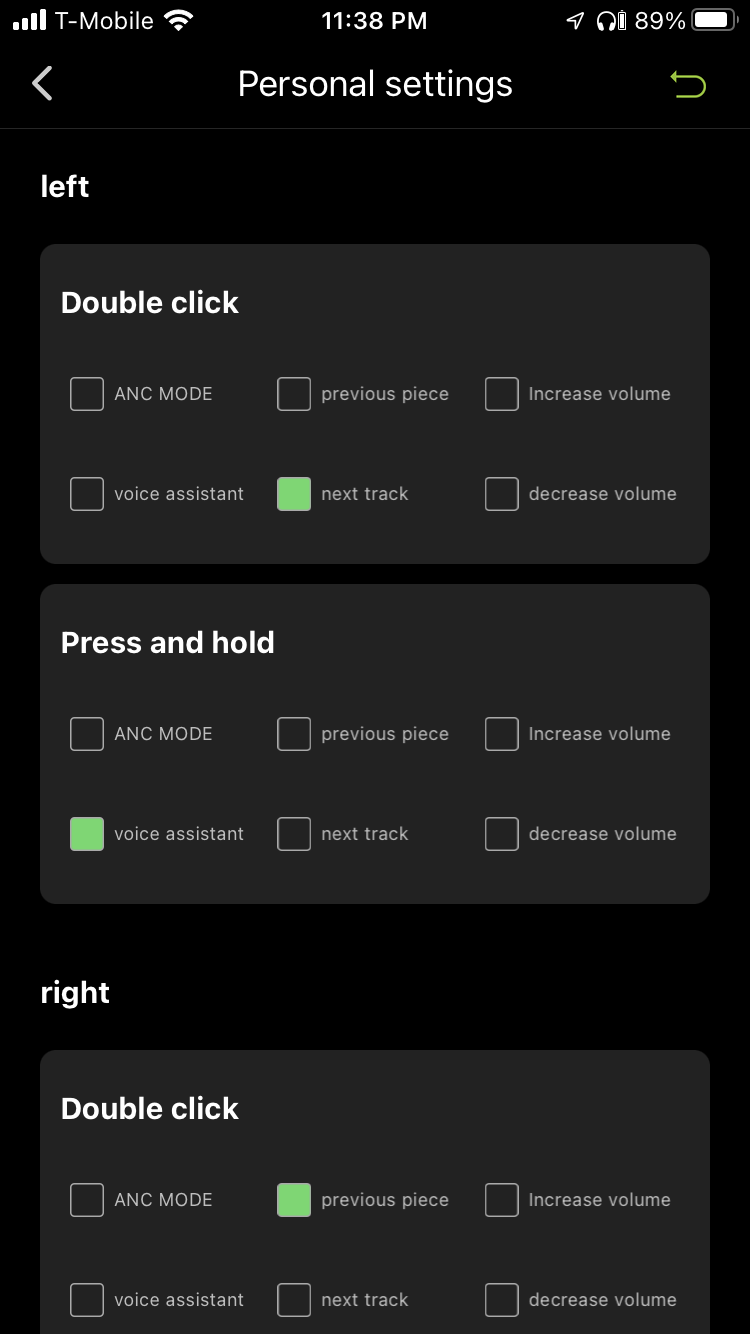
Task: Uncheck next track under left Double click
Action: pyautogui.click(x=294, y=494)
